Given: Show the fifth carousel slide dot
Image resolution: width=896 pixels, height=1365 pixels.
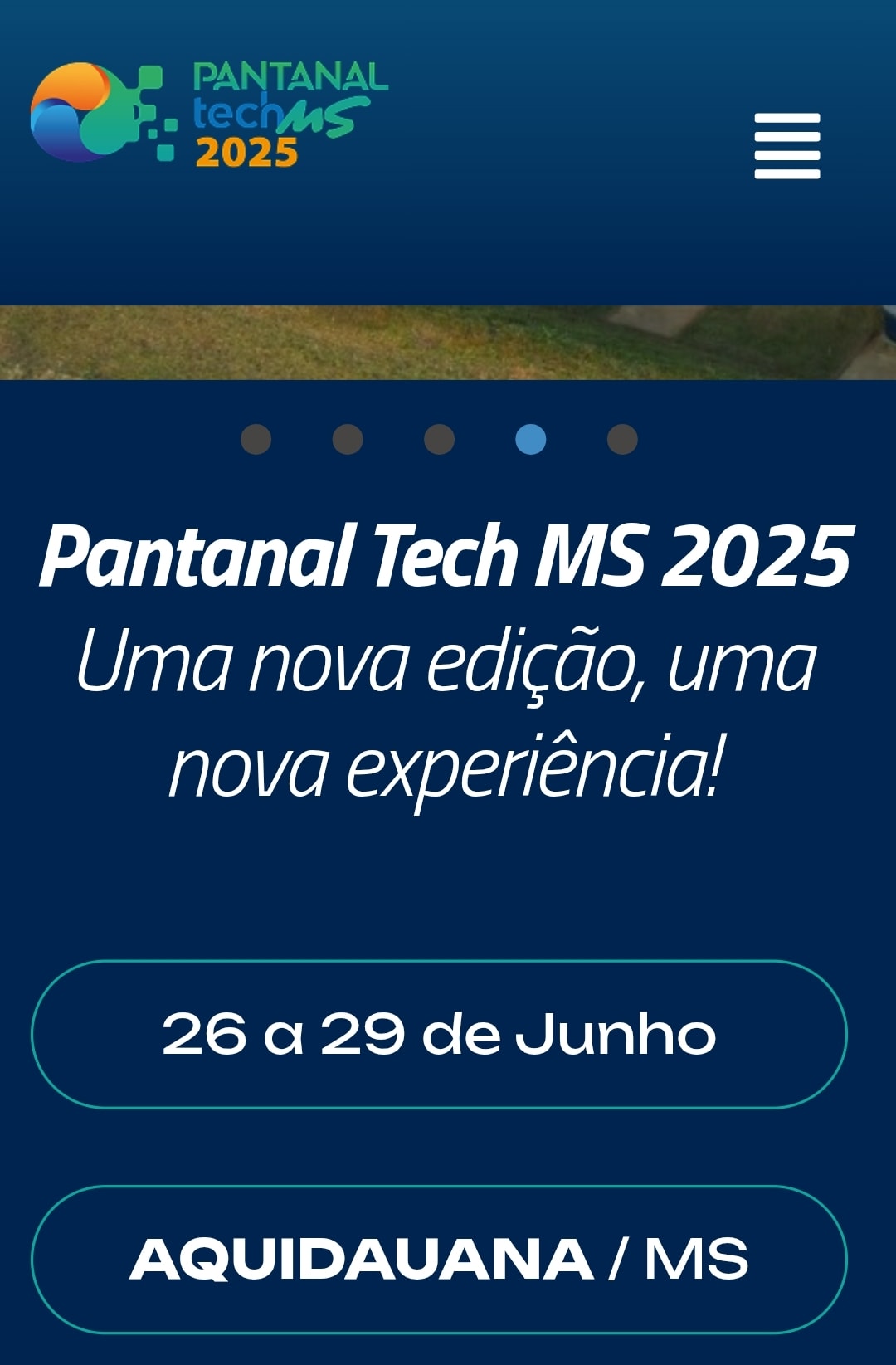Looking at the screenshot, I should coord(622,439).
